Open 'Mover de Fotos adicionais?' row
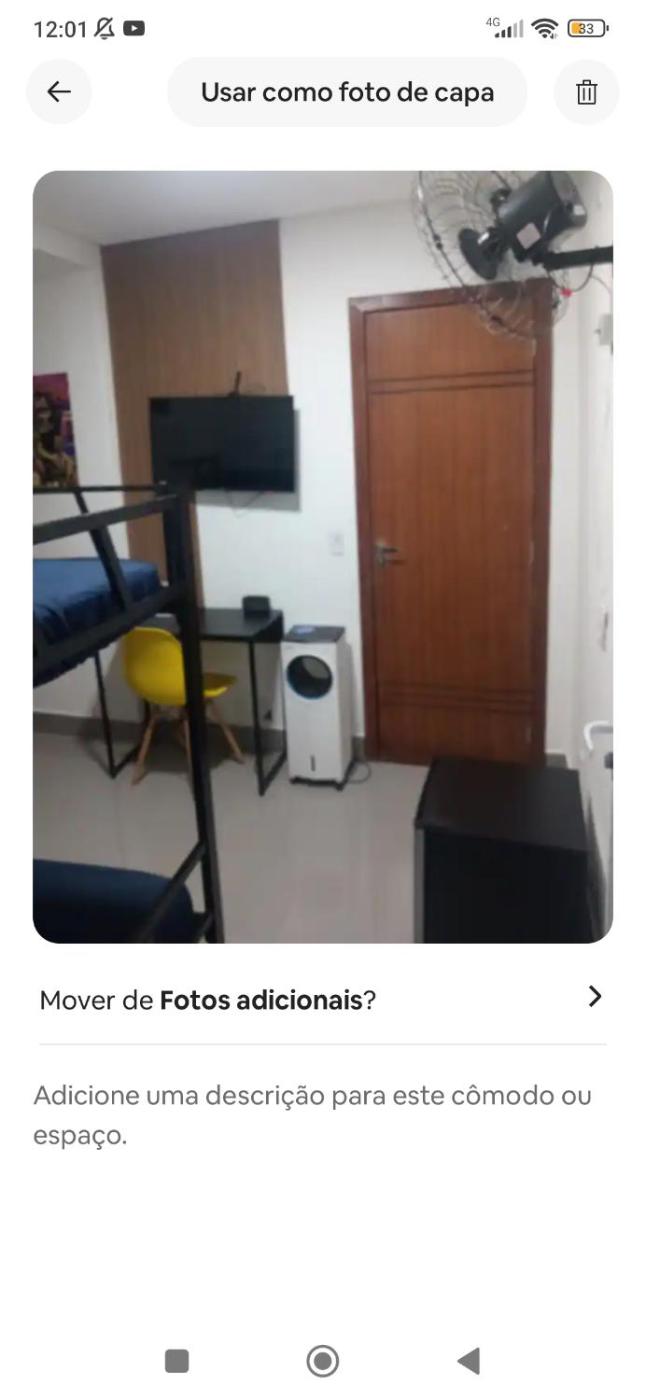646x1400 pixels. coord(322,999)
